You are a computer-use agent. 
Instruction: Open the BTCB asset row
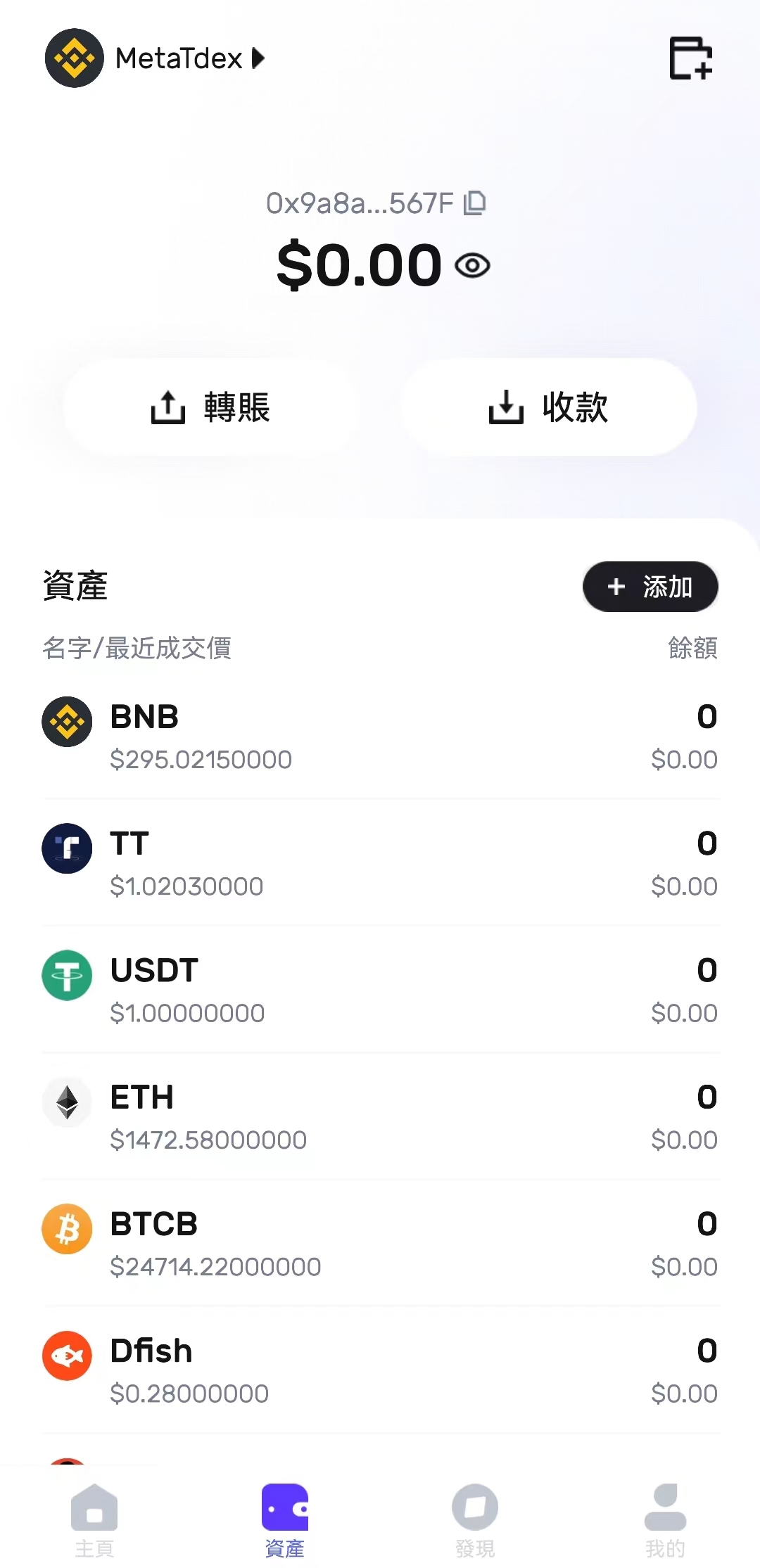click(x=380, y=1243)
